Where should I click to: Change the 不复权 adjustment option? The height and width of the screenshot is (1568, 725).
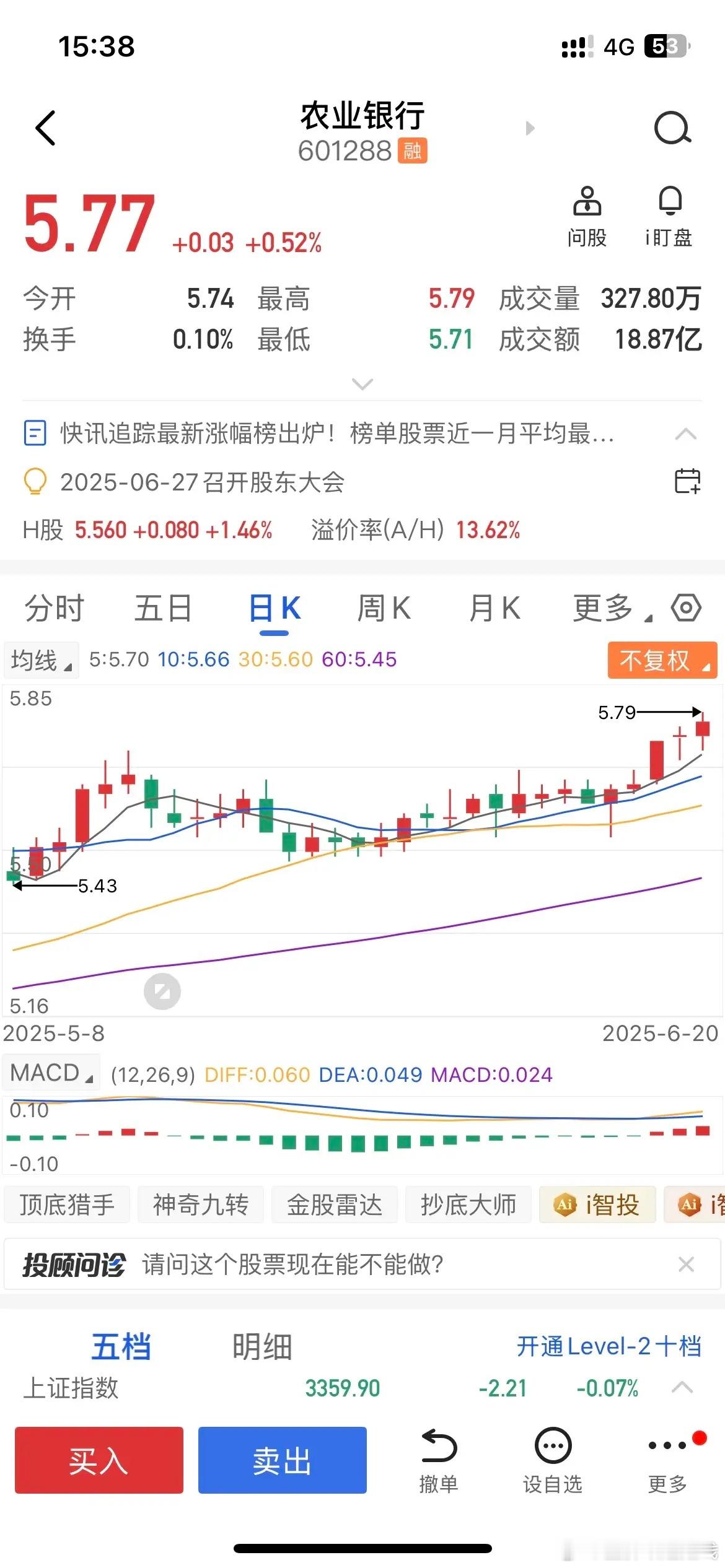point(662,660)
